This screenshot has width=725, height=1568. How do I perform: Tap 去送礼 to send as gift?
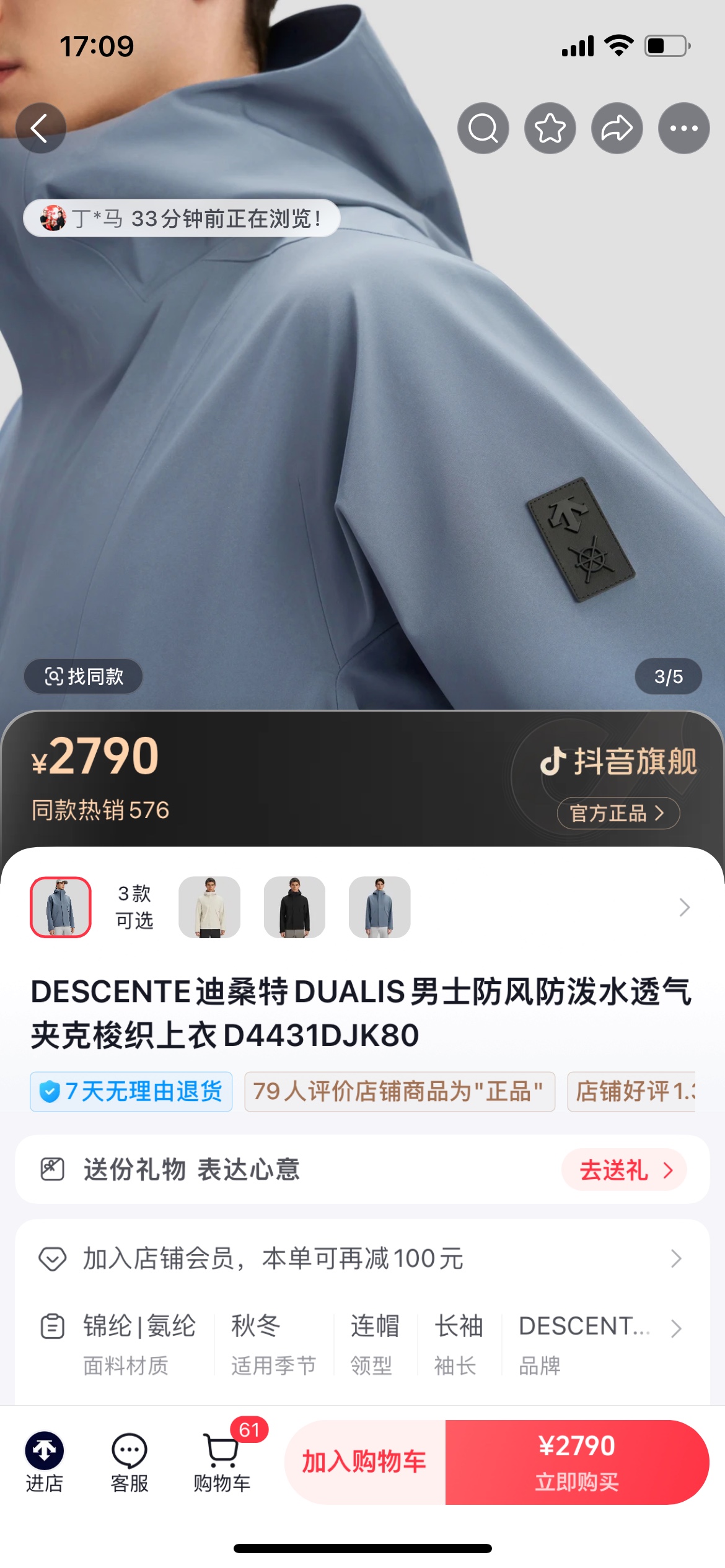pos(625,1170)
